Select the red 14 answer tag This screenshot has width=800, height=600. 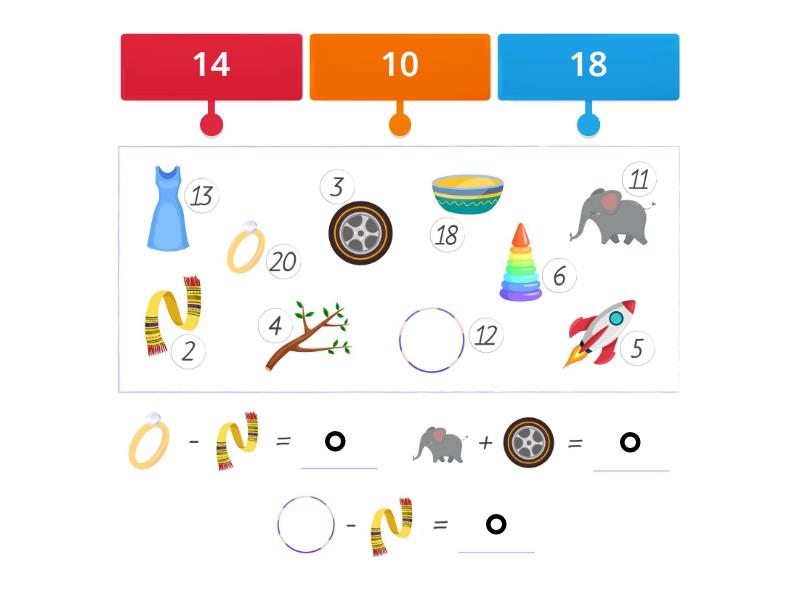tap(211, 66)
